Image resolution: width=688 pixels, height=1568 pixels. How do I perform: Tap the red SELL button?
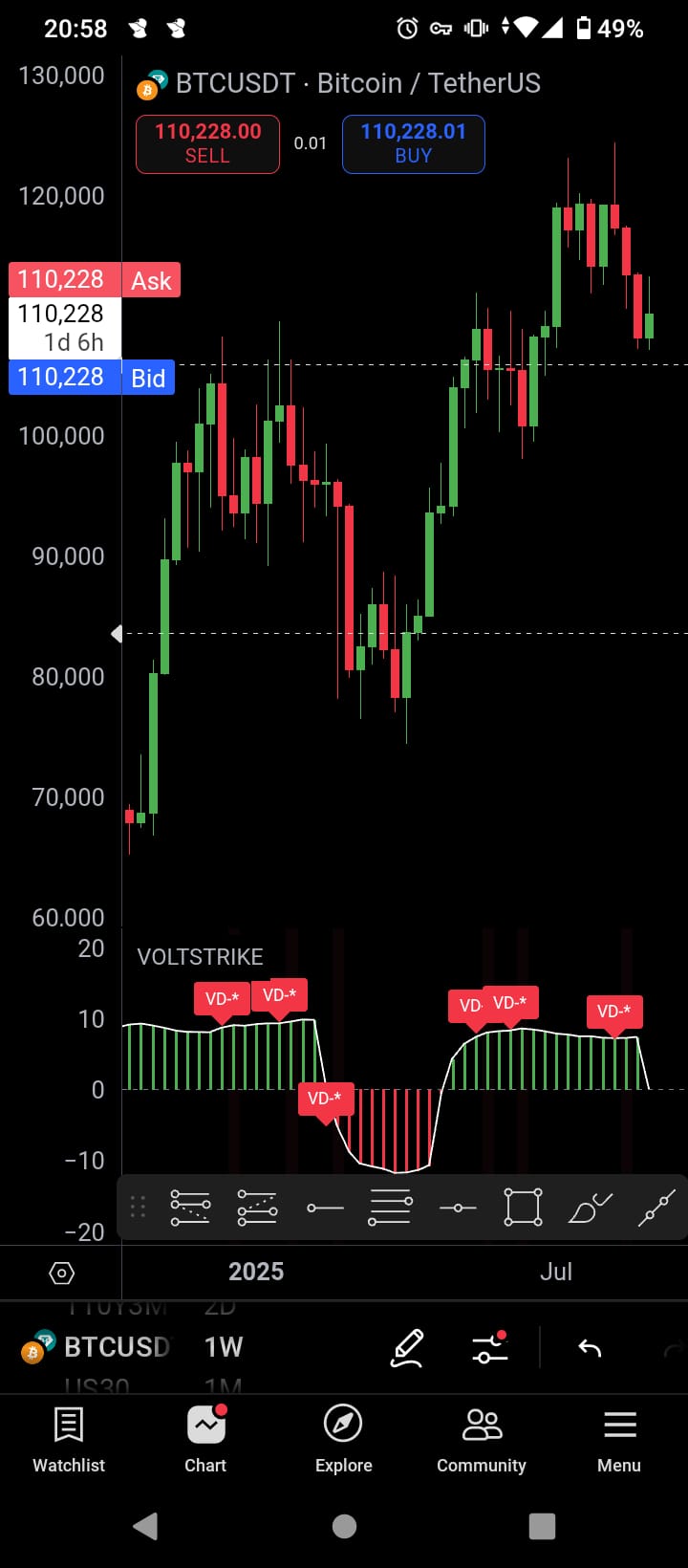[207, 144]
